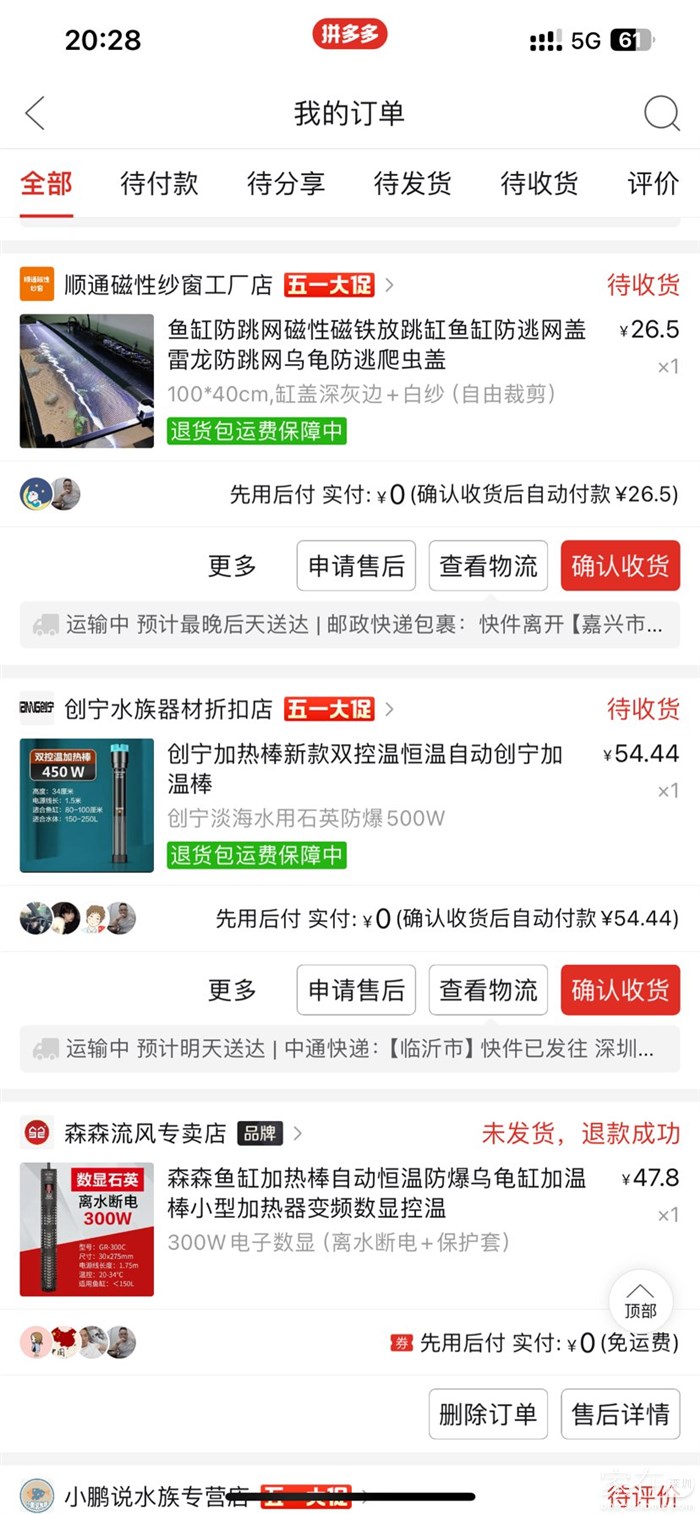
Task: Check 查看物流 for the 创宁加热棒 order
Action: point(488,990)
